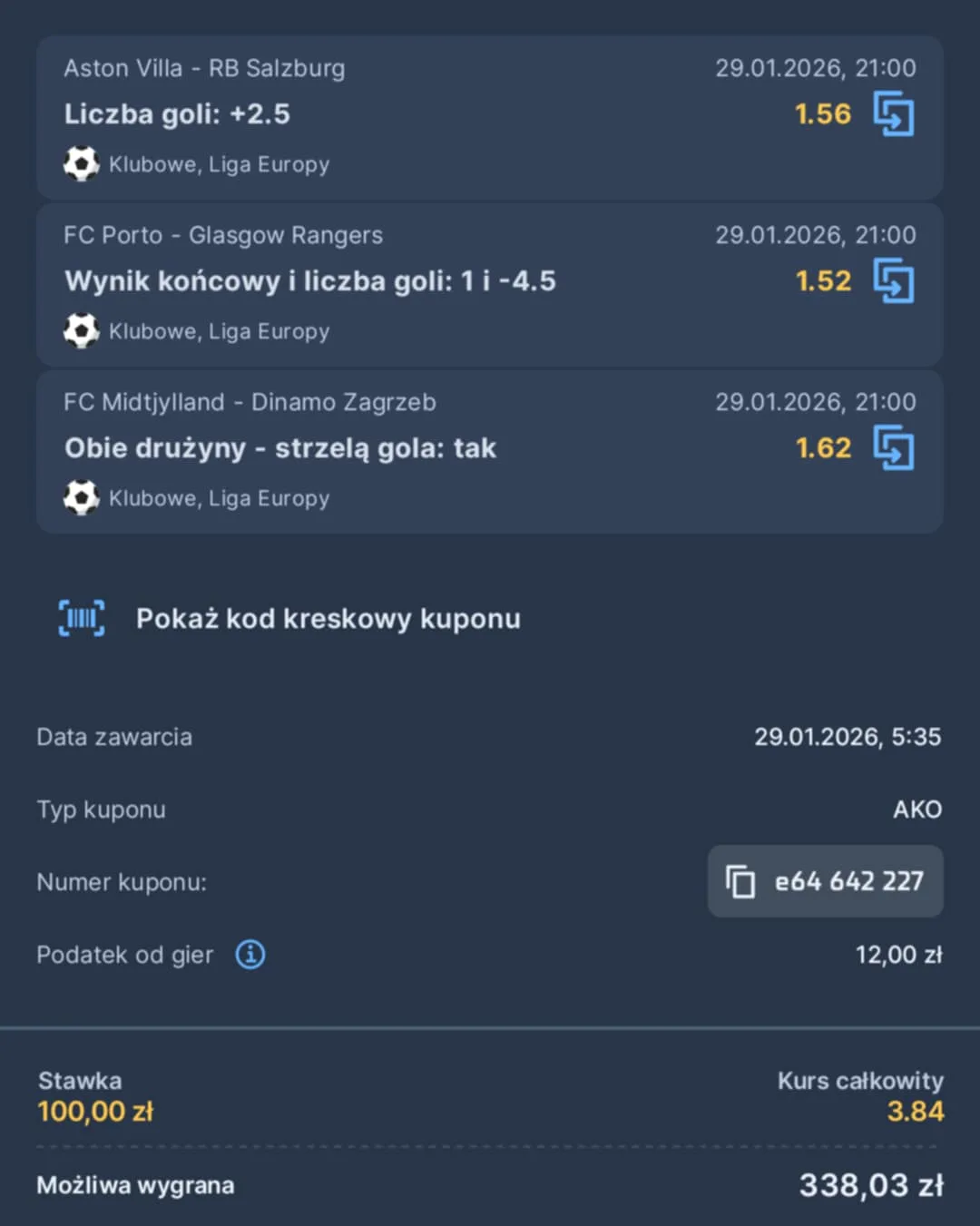The image size is (980, 1226).
Task: Click odds 1.52 on FC Porto bet
Action: tap(822, 280)
